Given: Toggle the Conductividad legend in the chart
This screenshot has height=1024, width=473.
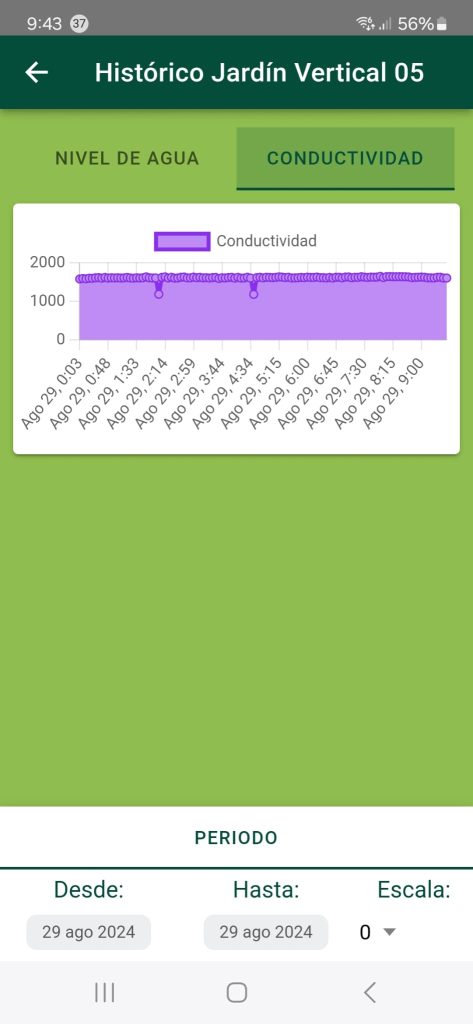Looking at the screenshot, I should pyautogui.click(x=236, y=241).
